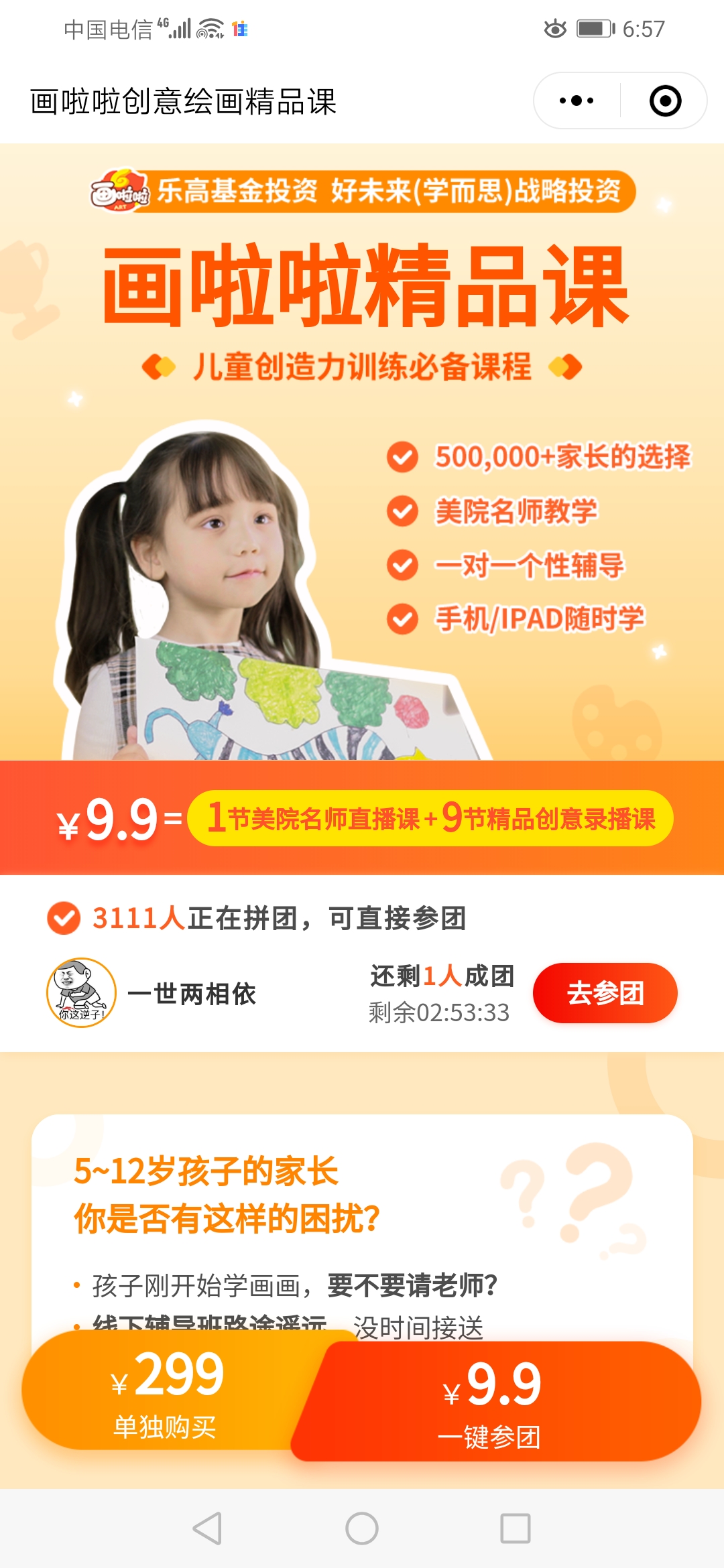Tap 去参团 to join 一世两相依's group
This screenshot has width=724, height=1568.
coord(605,993)
